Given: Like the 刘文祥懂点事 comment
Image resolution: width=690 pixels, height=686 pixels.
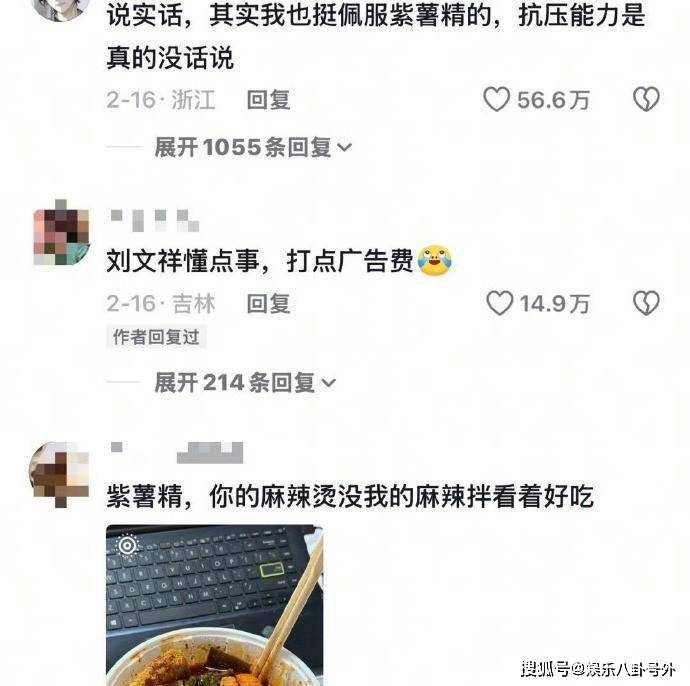Looking at the screenshot, I should 500,303.
